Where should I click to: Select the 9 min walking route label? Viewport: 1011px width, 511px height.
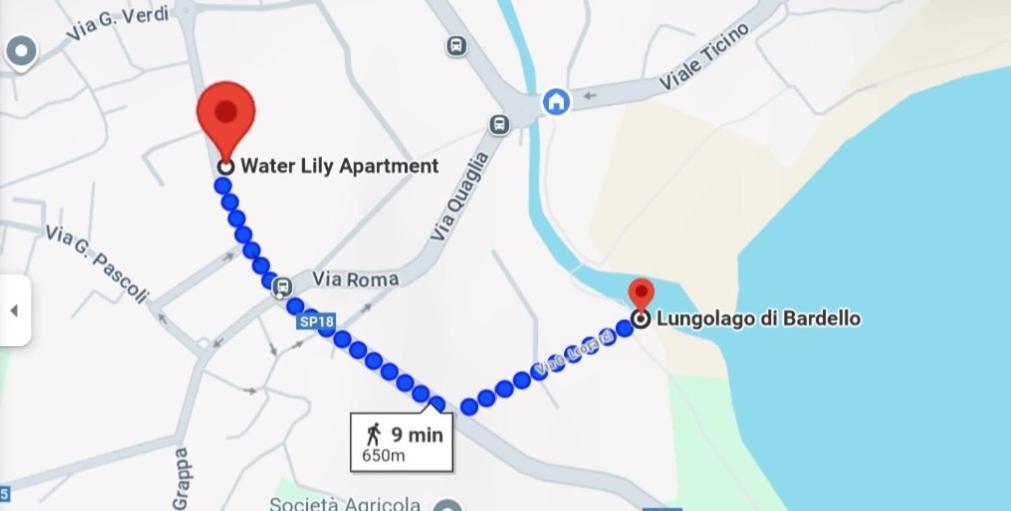tap(401, 442)
